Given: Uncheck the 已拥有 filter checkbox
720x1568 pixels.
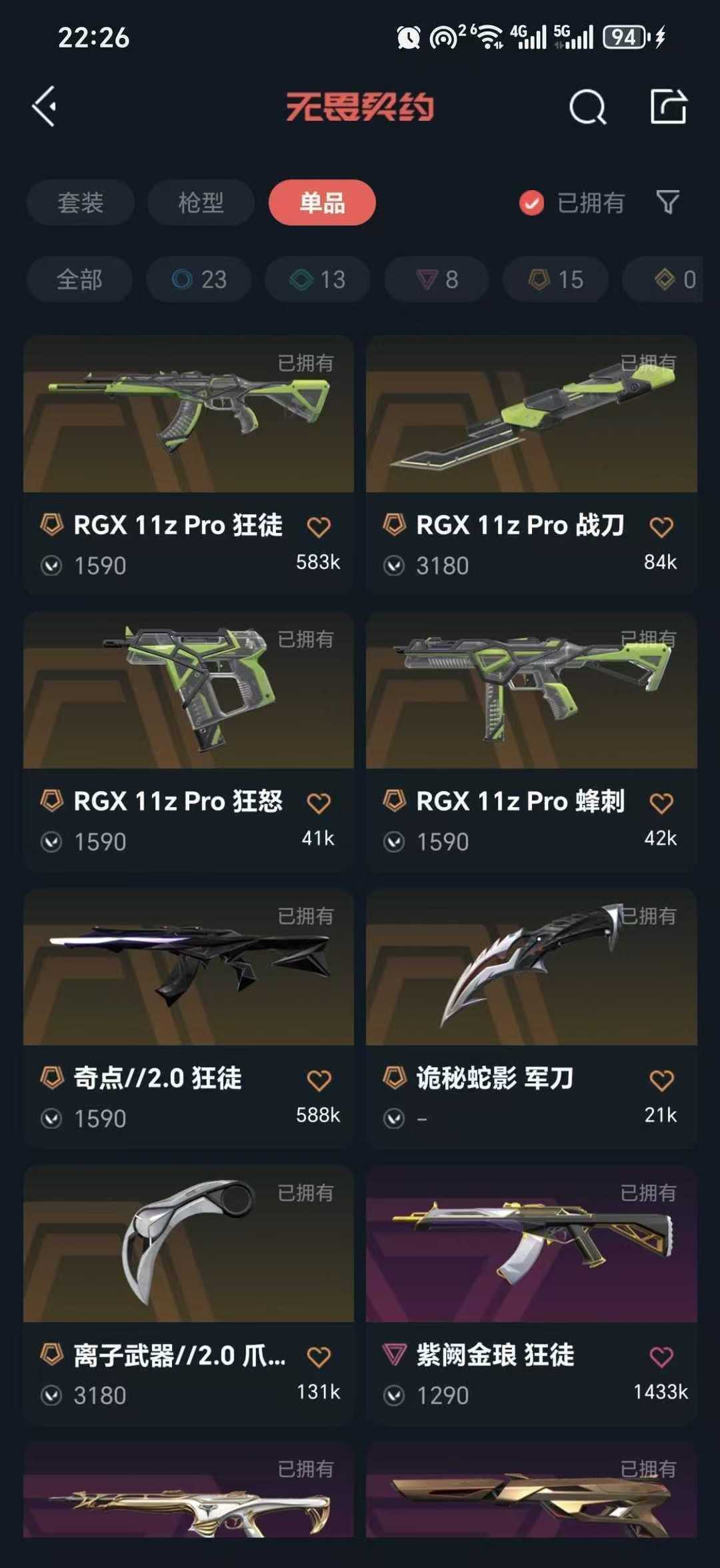Looking at the screenshot, I should (x=531, y=203).
